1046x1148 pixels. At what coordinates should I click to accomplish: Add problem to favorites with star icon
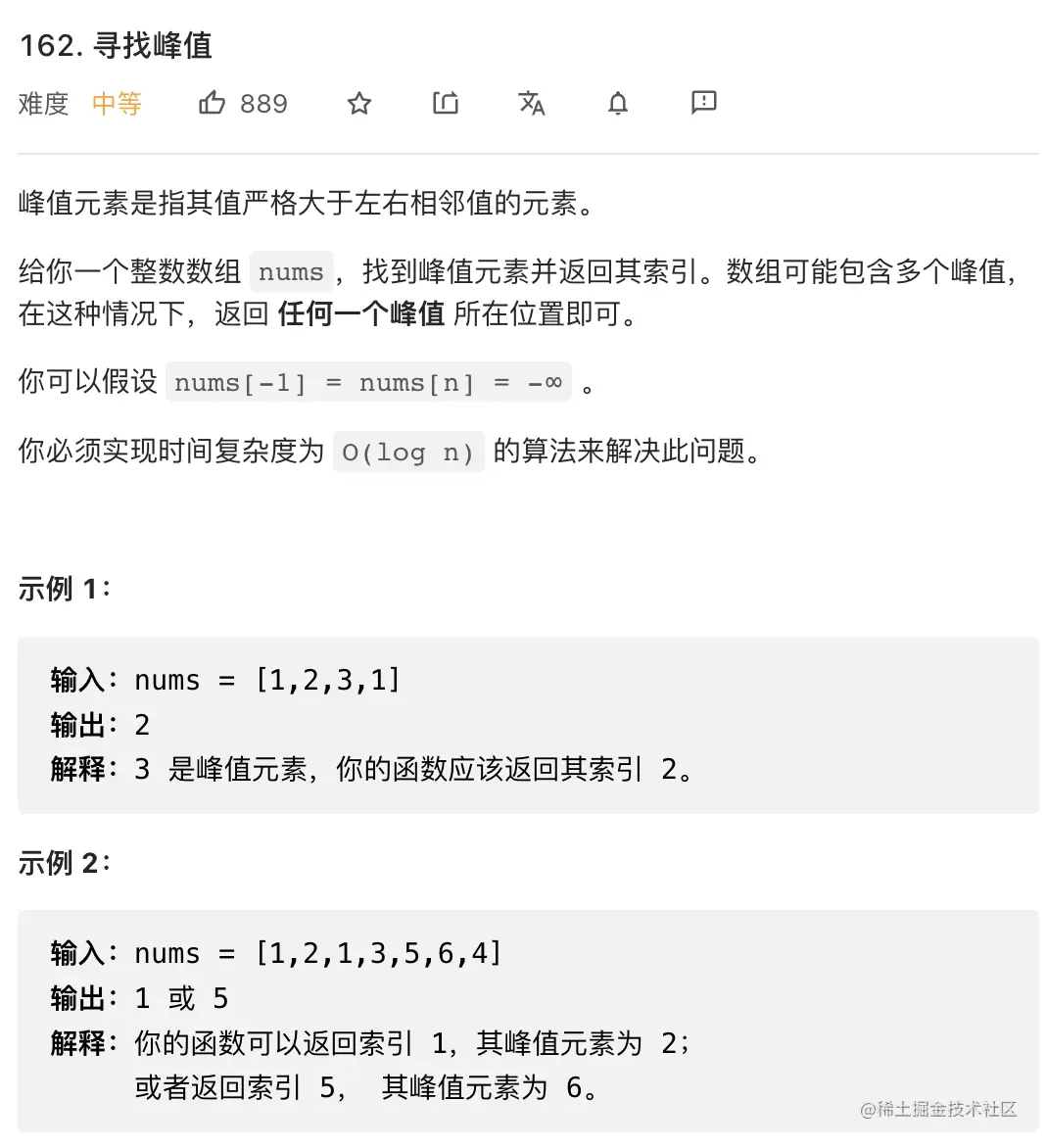pos(359,103)
